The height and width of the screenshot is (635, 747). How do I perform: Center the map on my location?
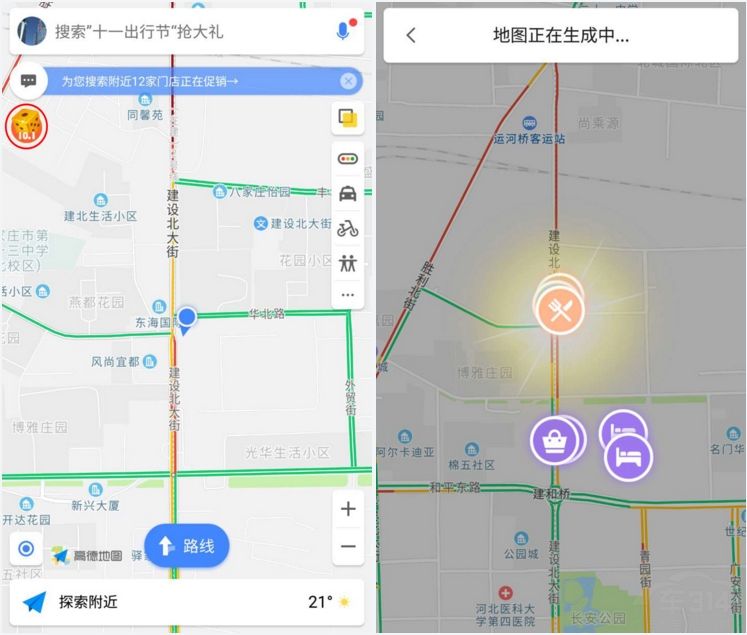[26, 549]
